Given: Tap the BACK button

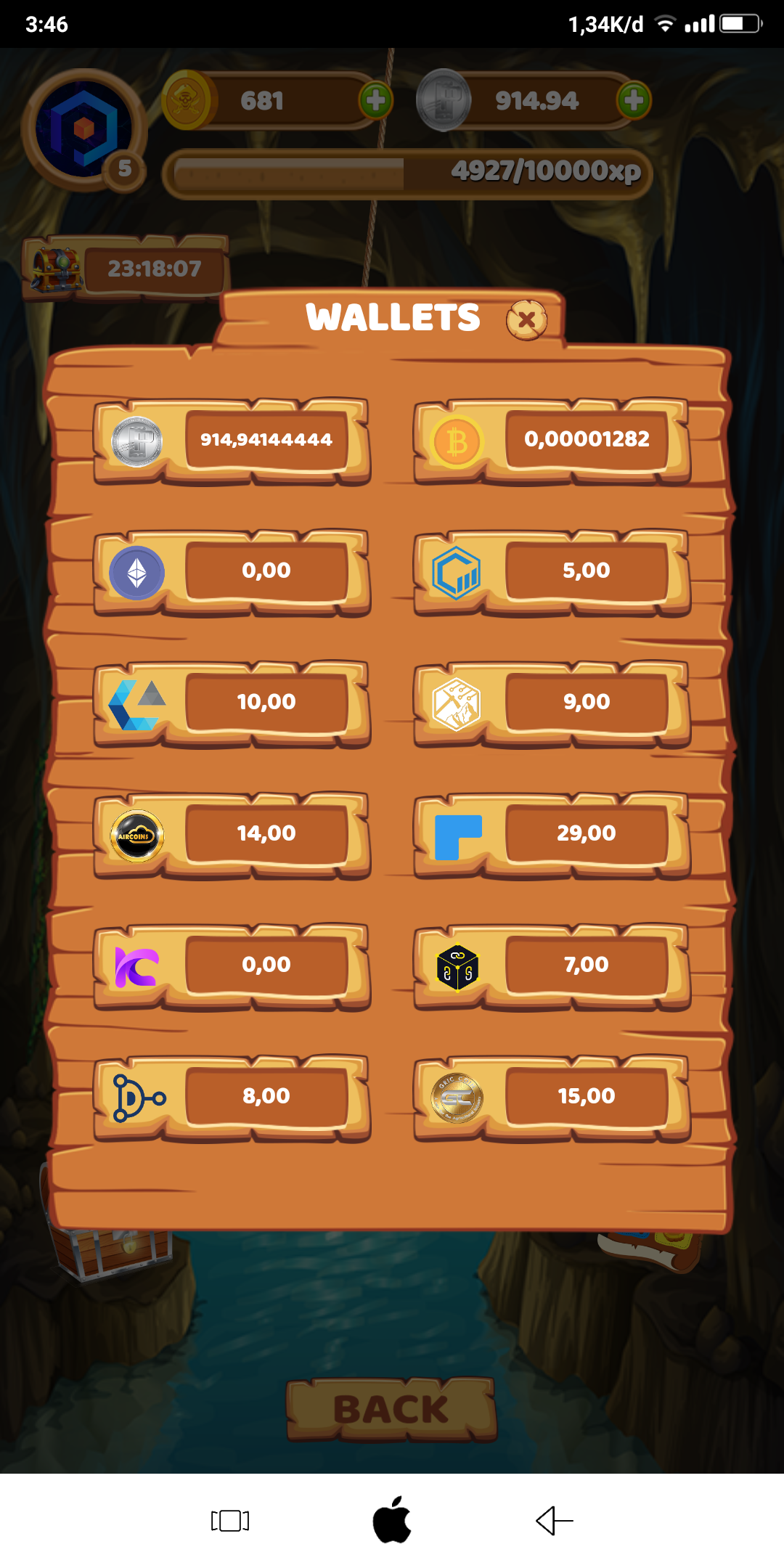Looking at the screenshot, I should pyautogui.click(x=391, y=1409).
